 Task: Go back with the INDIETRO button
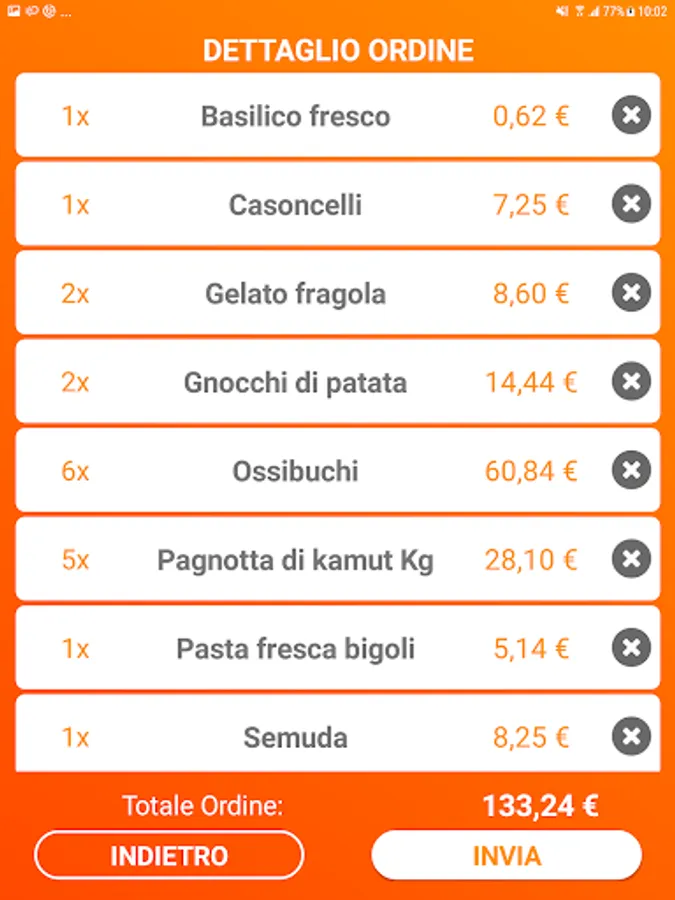(169, 856)
